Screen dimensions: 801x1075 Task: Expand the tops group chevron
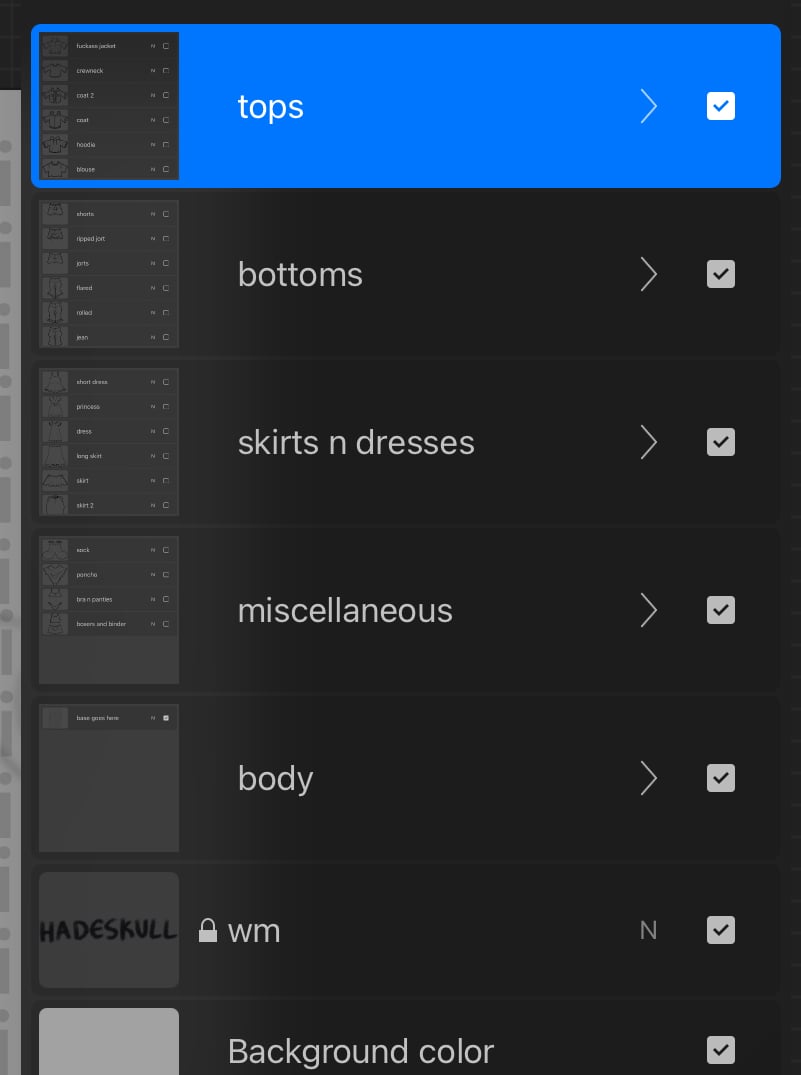coord(649,106)
